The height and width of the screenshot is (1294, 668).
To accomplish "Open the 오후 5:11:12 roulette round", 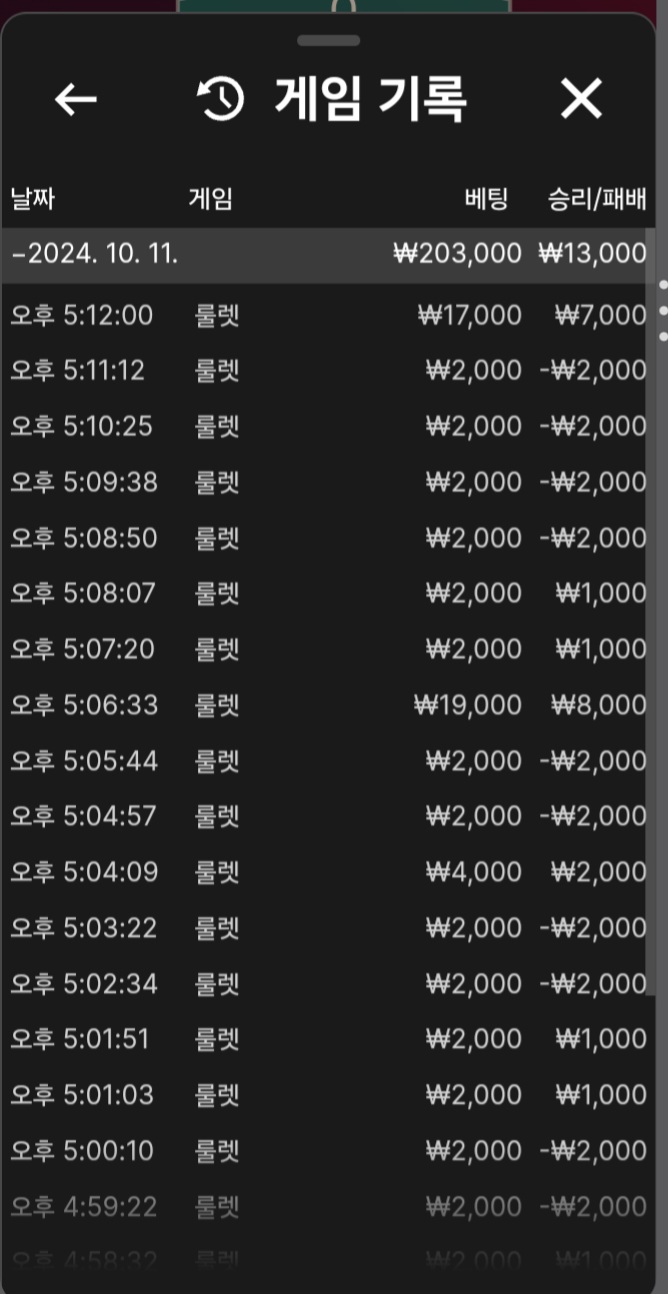I will (x=328, y=371).
